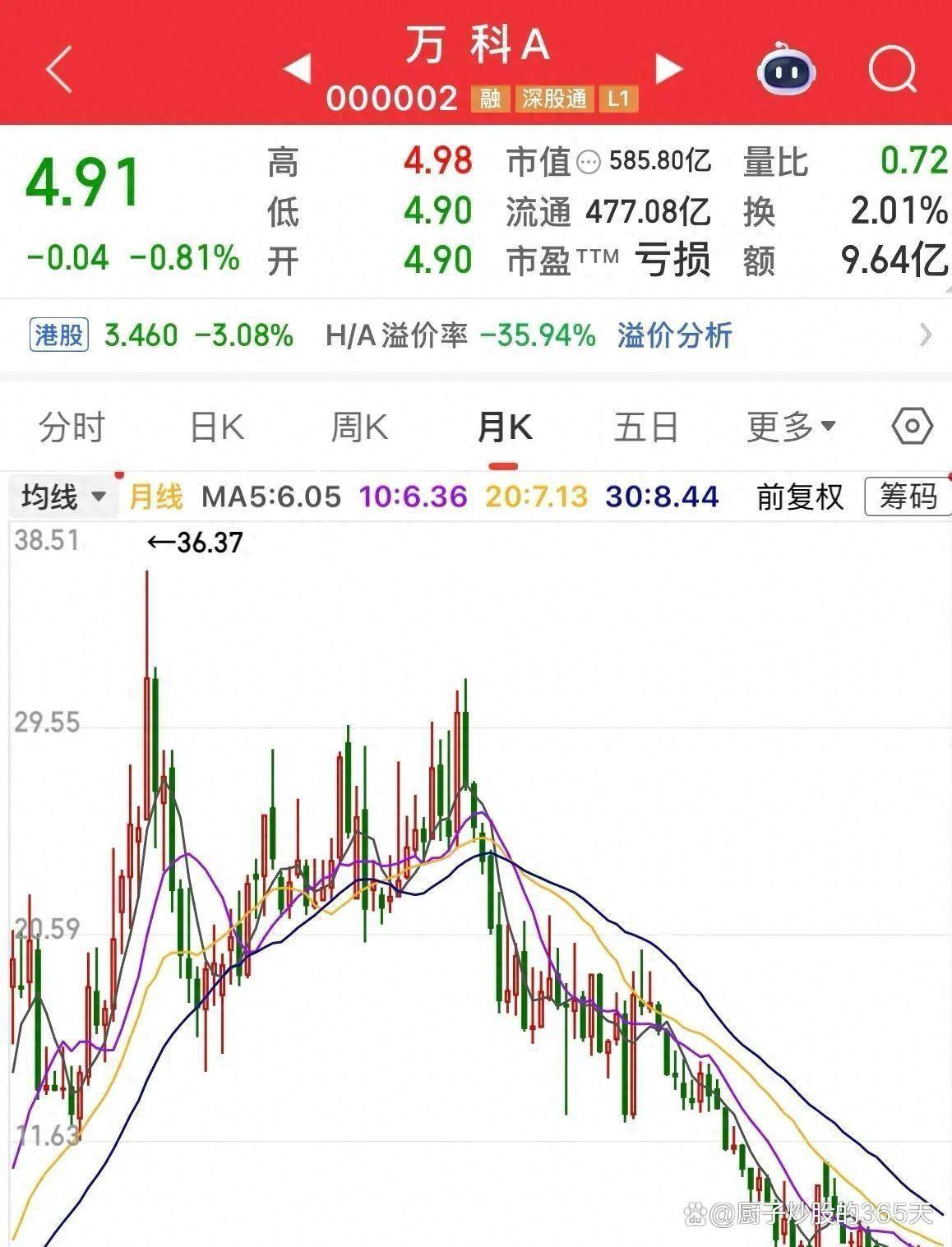This screenshot has height=1247, width=952.
Task: Switch to the 五日 chart tab
Action: pyautogui.click(x=646, y=427)
